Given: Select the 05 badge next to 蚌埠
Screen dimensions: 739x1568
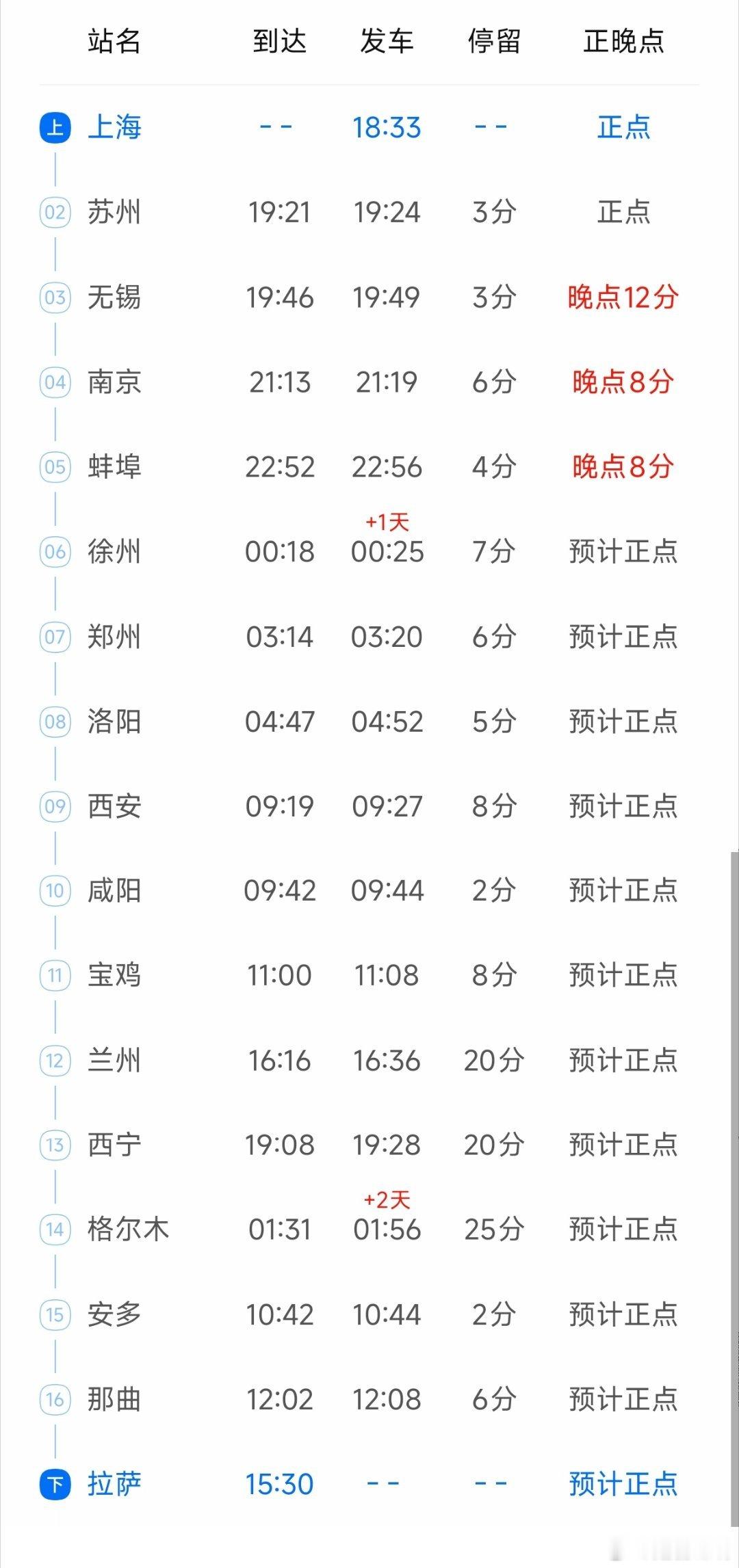Looking at the screenshot, I should 55,467.
